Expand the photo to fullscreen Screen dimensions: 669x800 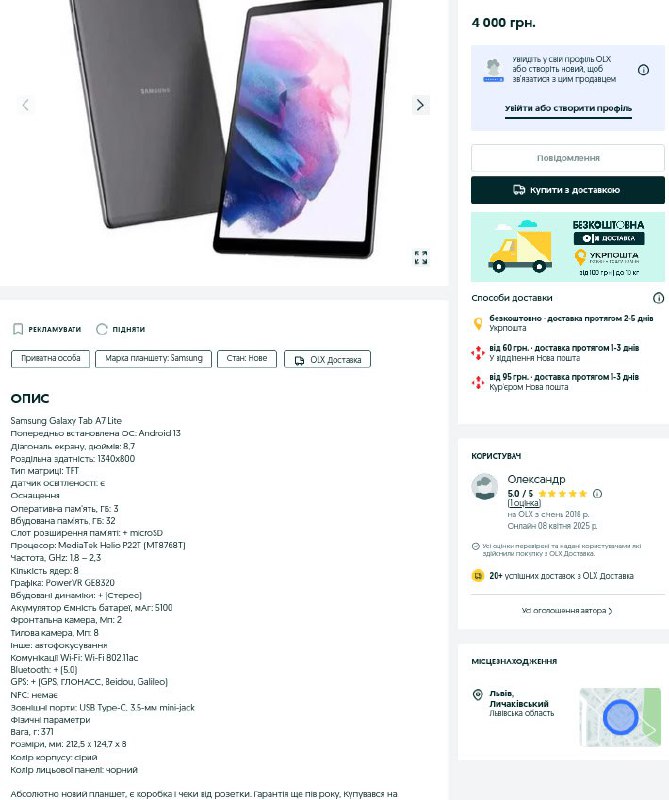click(421, 258)
